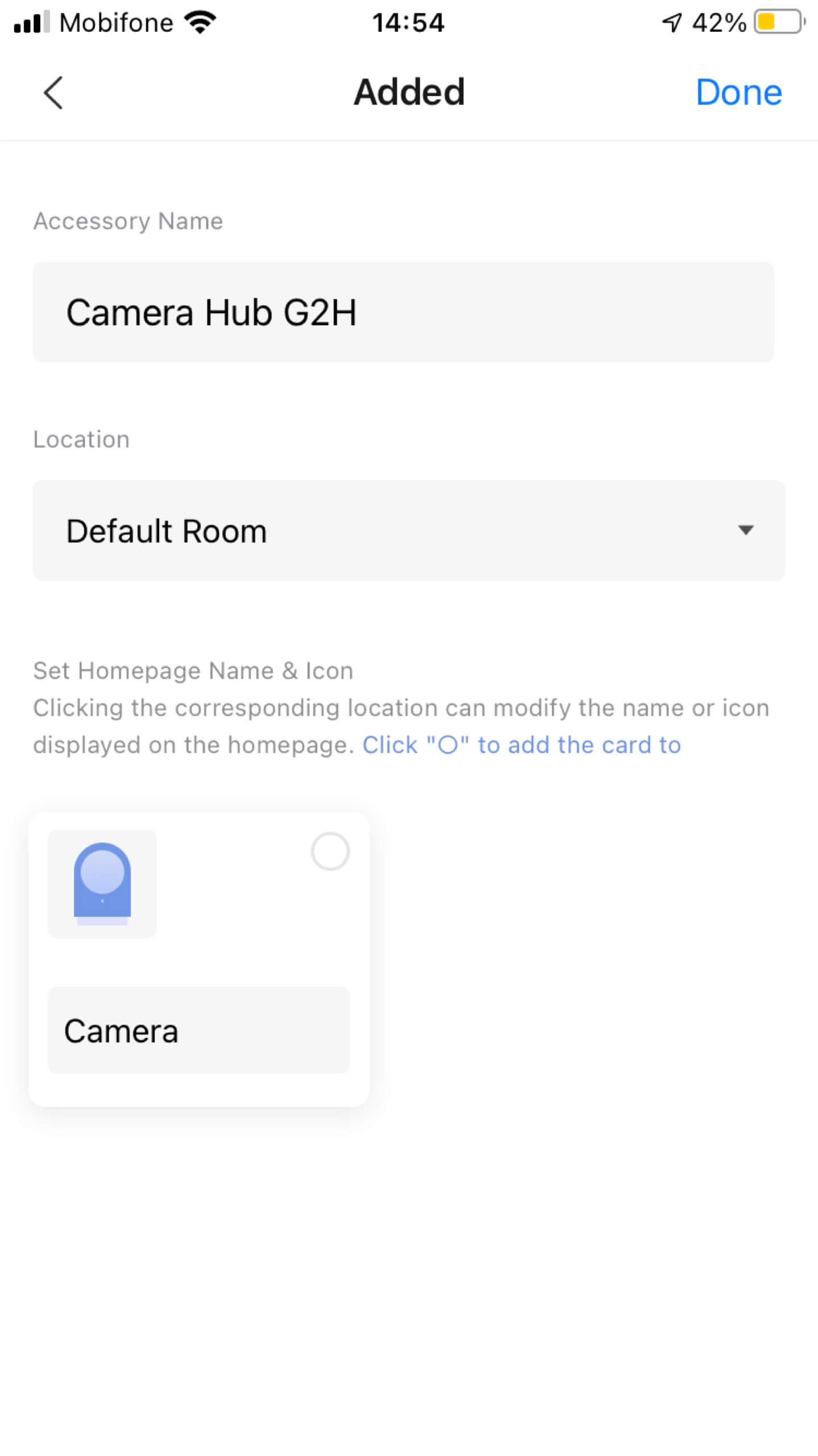Screen dimensions: 818x1456
Task: Edit the Camera Hub G2H accessory name
Action: point(402,312)
